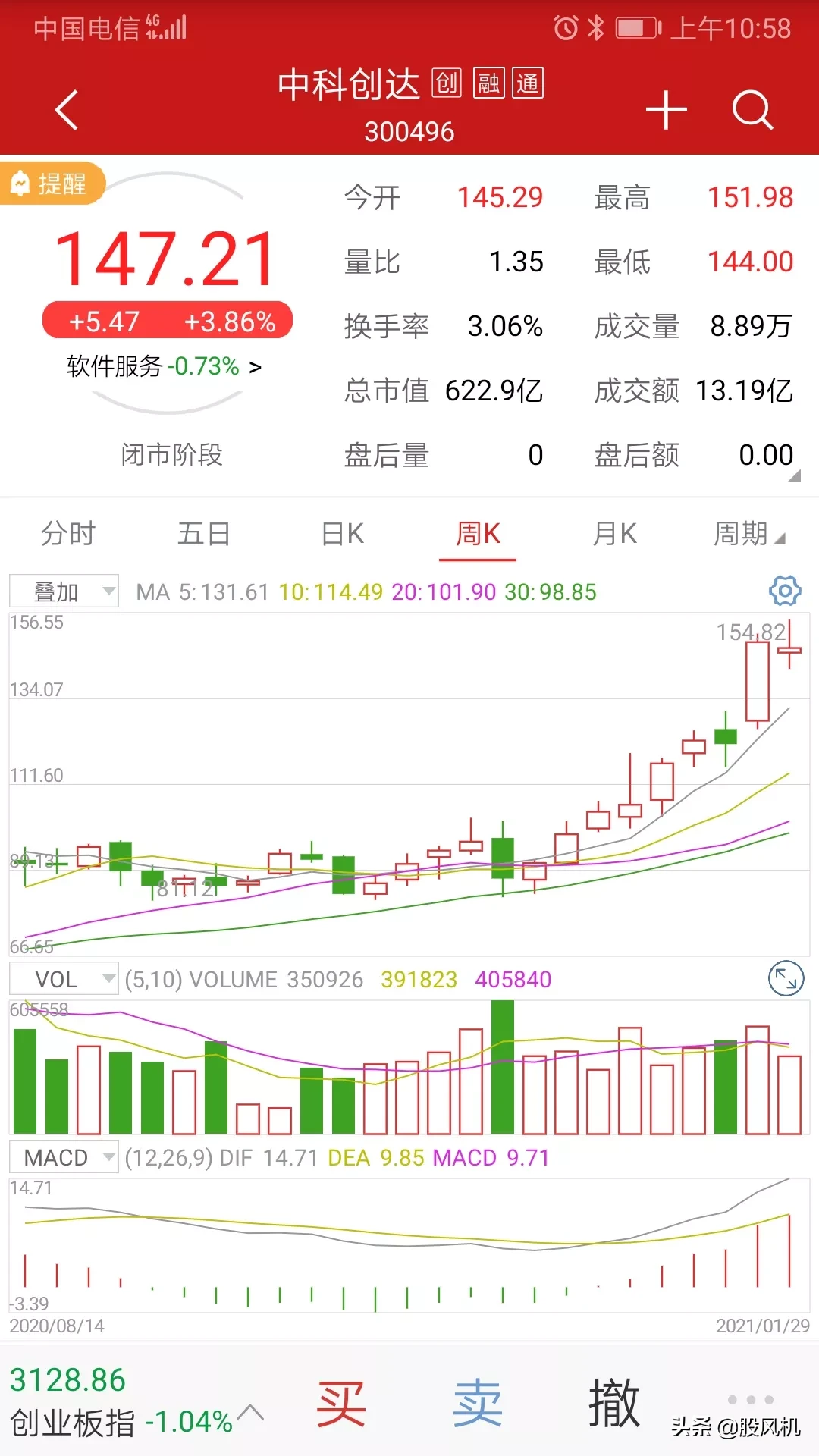819x1456 pixels.
Task: Set a price alert via 提醒
Action: pos(50,184)
